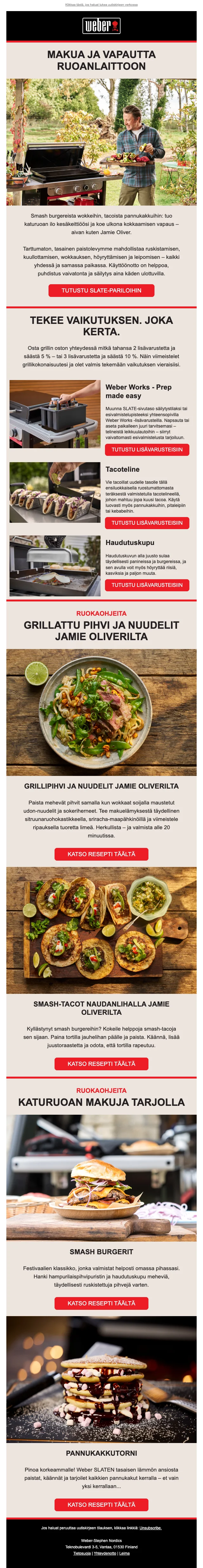The image size is (203, 1568).
Task: Open the newsletter in browser via the top link
Action: coord(101,4)
